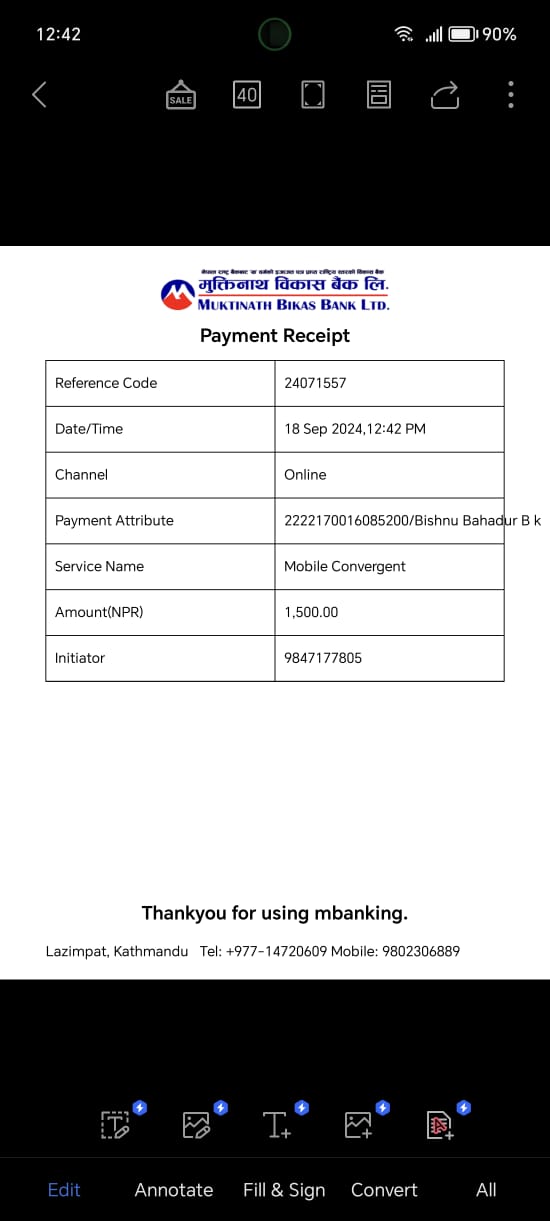This screenshot has height=1221, width=550.
Task: Go back using the top-left arrow
Action: click(x=39, y=95)
